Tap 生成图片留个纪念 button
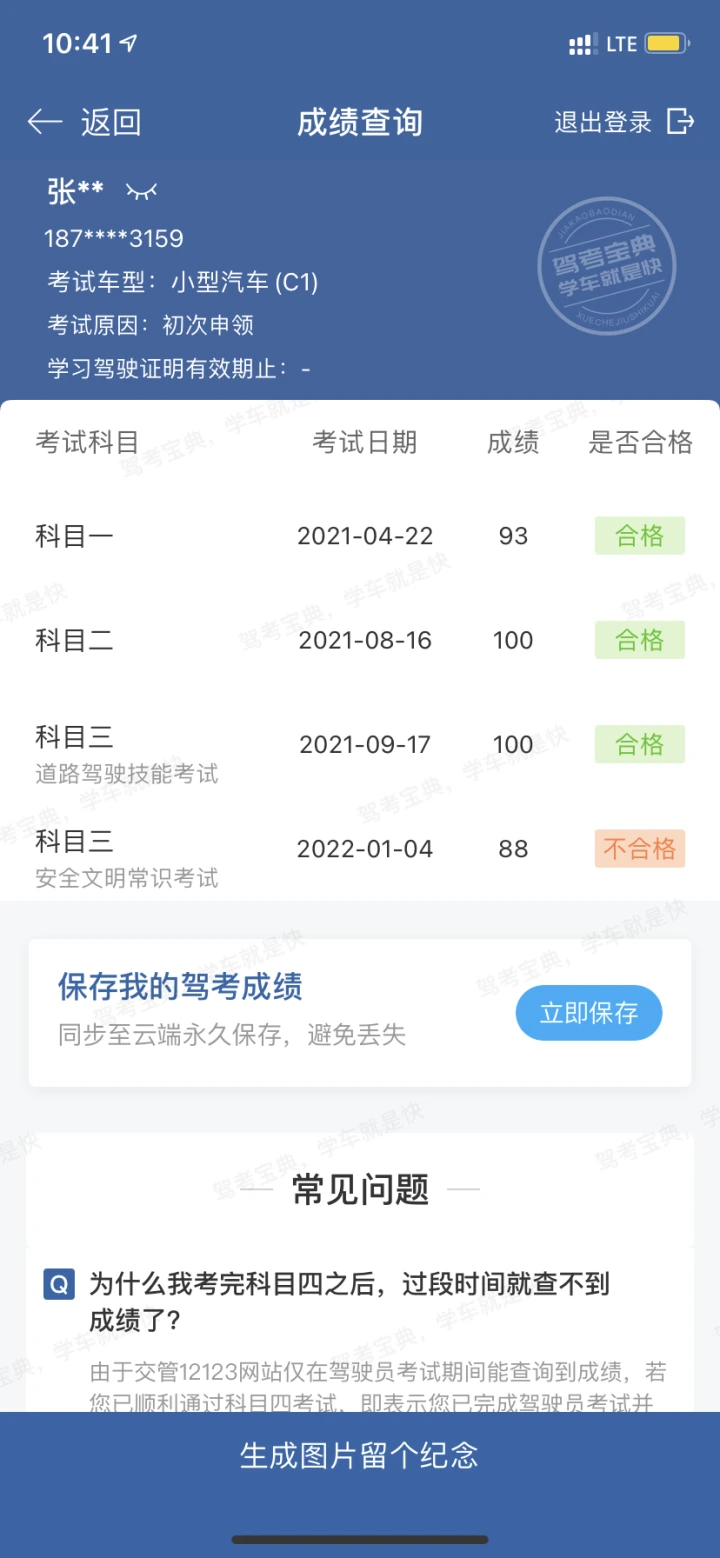 pos(360,1455)
